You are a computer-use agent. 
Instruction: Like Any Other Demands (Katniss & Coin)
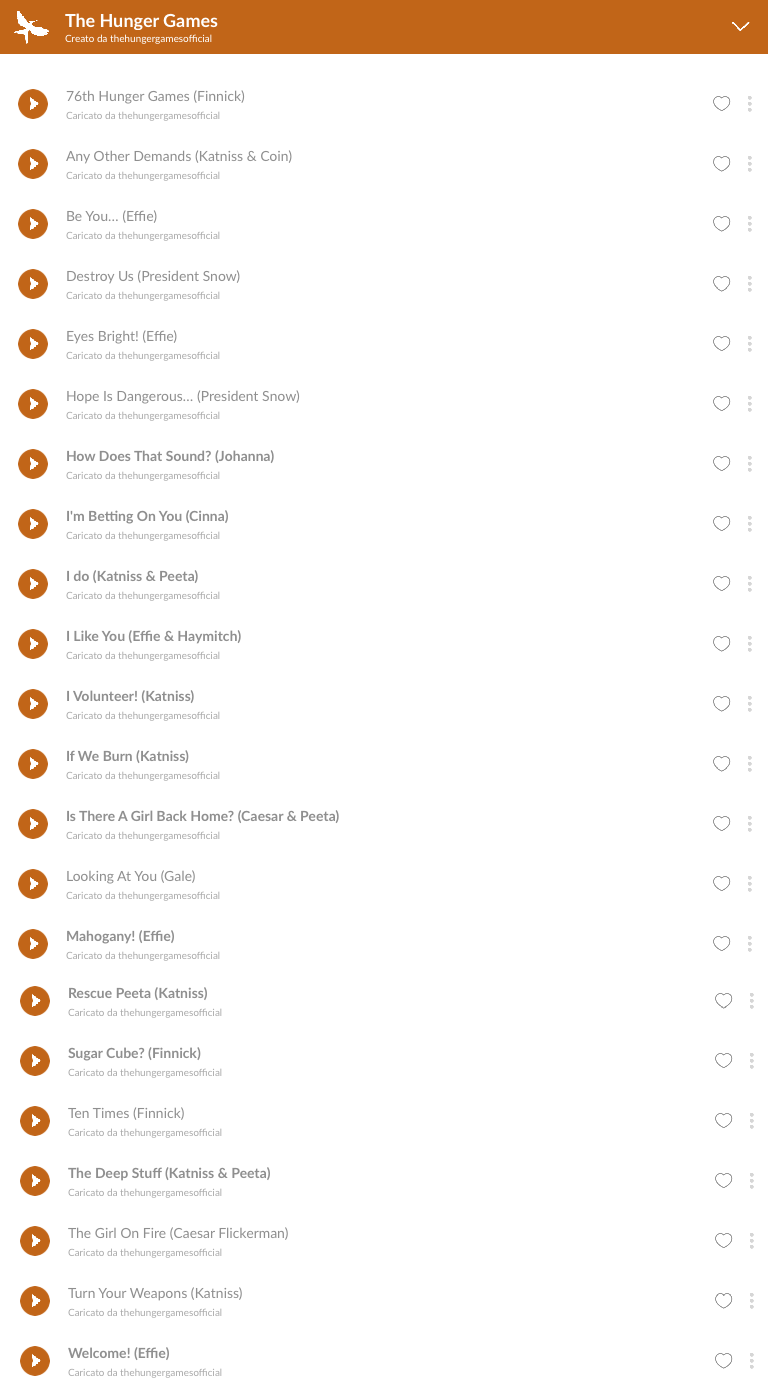(x=721, y=164)
